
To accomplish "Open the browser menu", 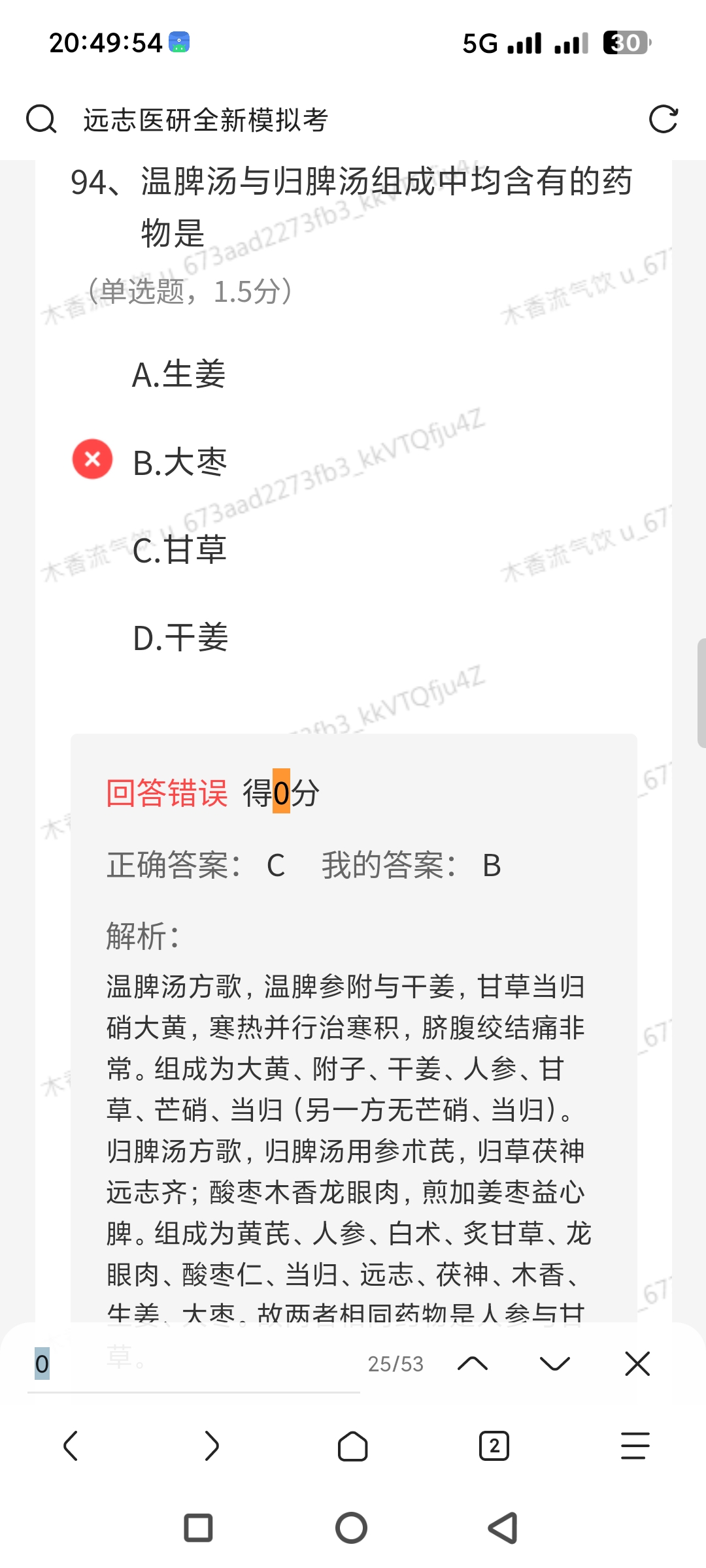I will (x=635, y=1445).
